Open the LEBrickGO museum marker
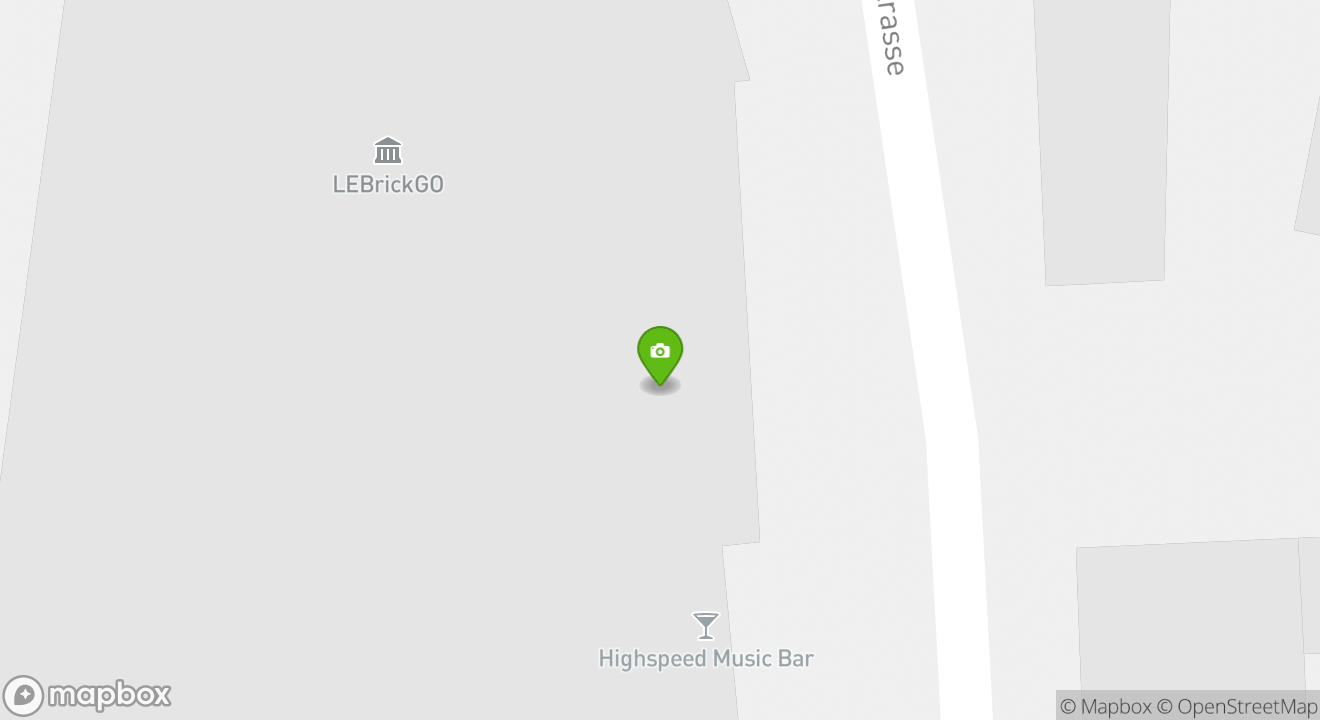1320x720 pixels. coord(388,151)
